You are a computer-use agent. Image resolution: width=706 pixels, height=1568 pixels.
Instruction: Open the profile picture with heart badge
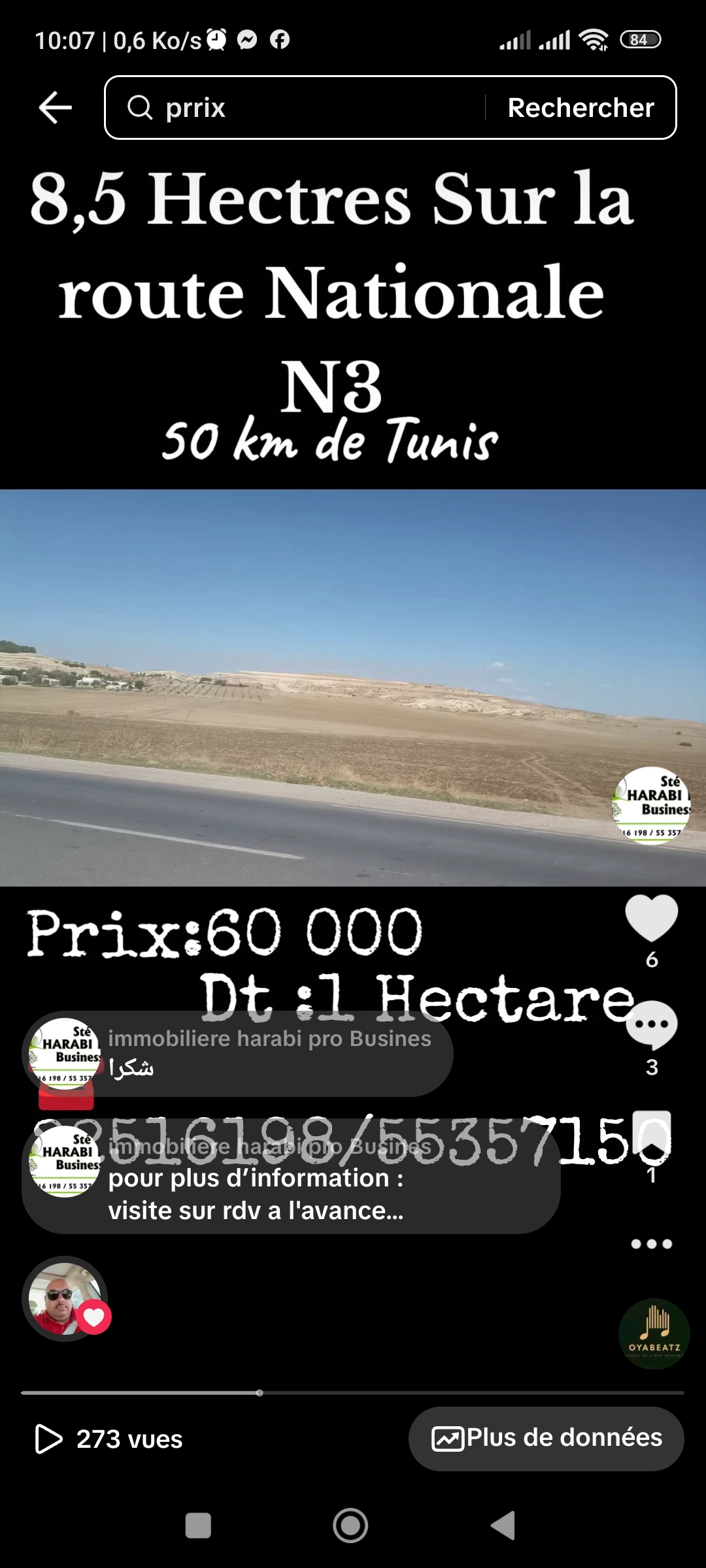(64, 1298)
